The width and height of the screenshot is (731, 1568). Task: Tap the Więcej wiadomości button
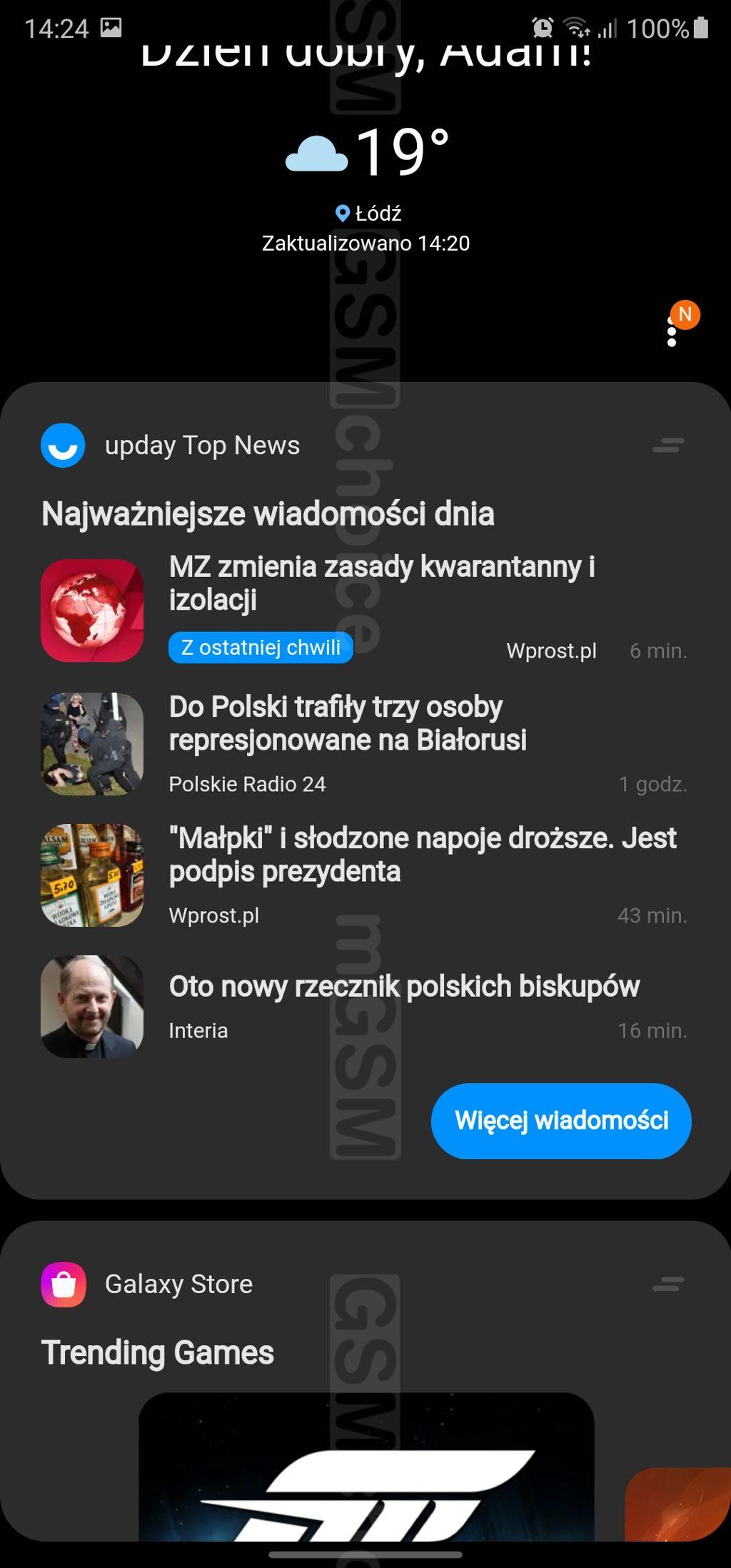[x=561, y=1120]
